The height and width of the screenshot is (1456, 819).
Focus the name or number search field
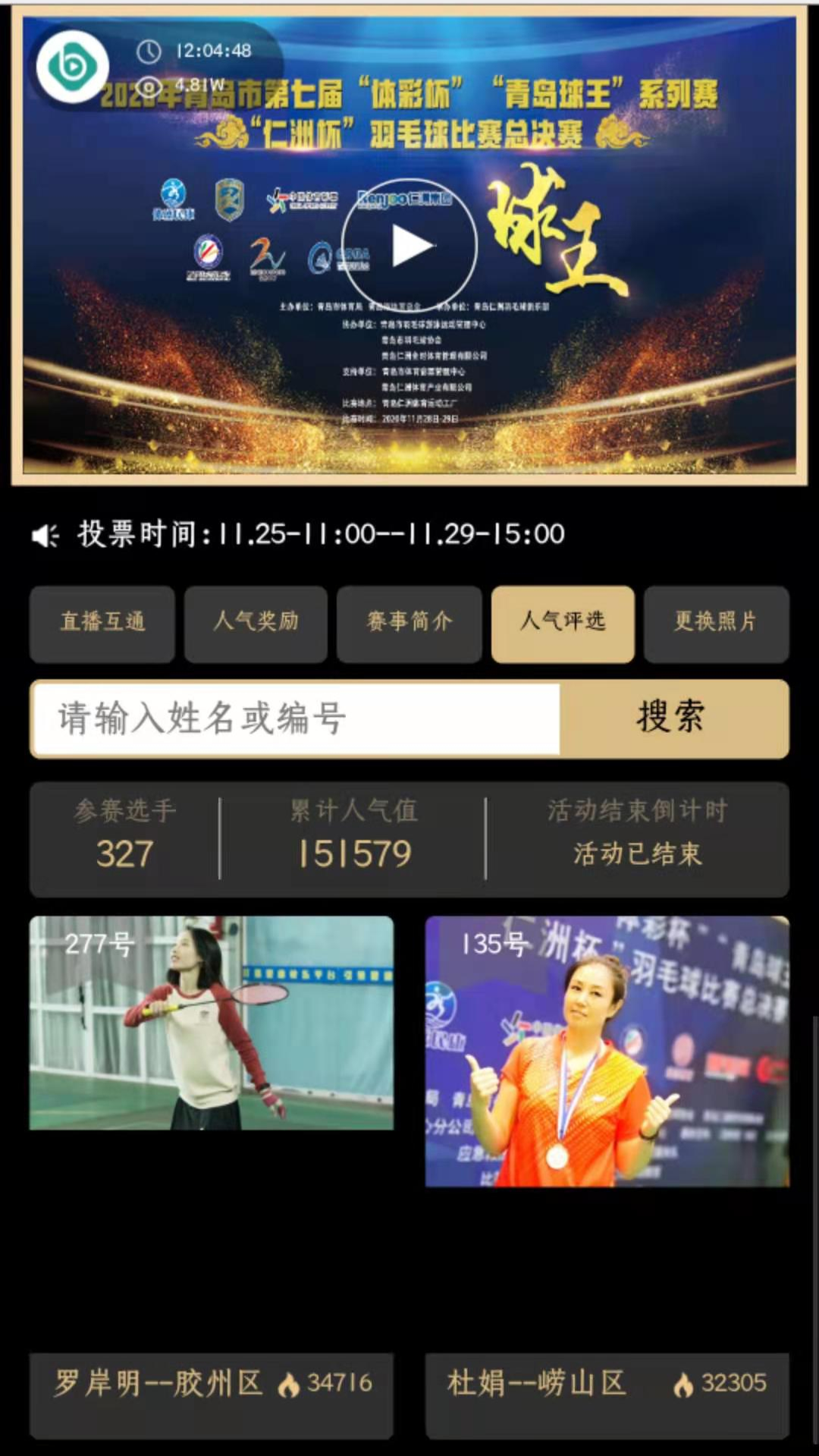click(x=296, y=718)
